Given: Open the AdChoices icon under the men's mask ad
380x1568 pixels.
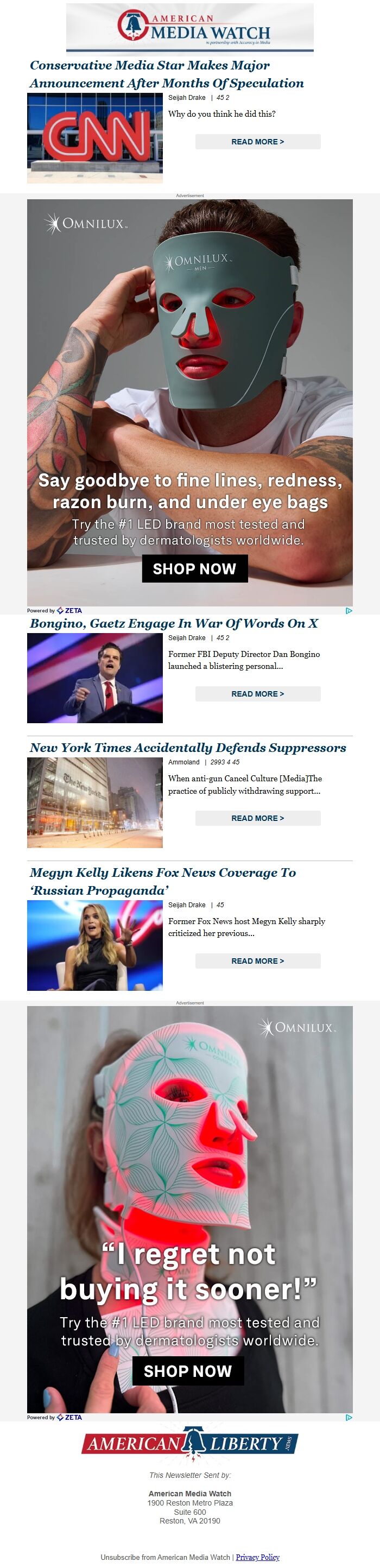Looking at the screenshot, I should pos(349,610).
